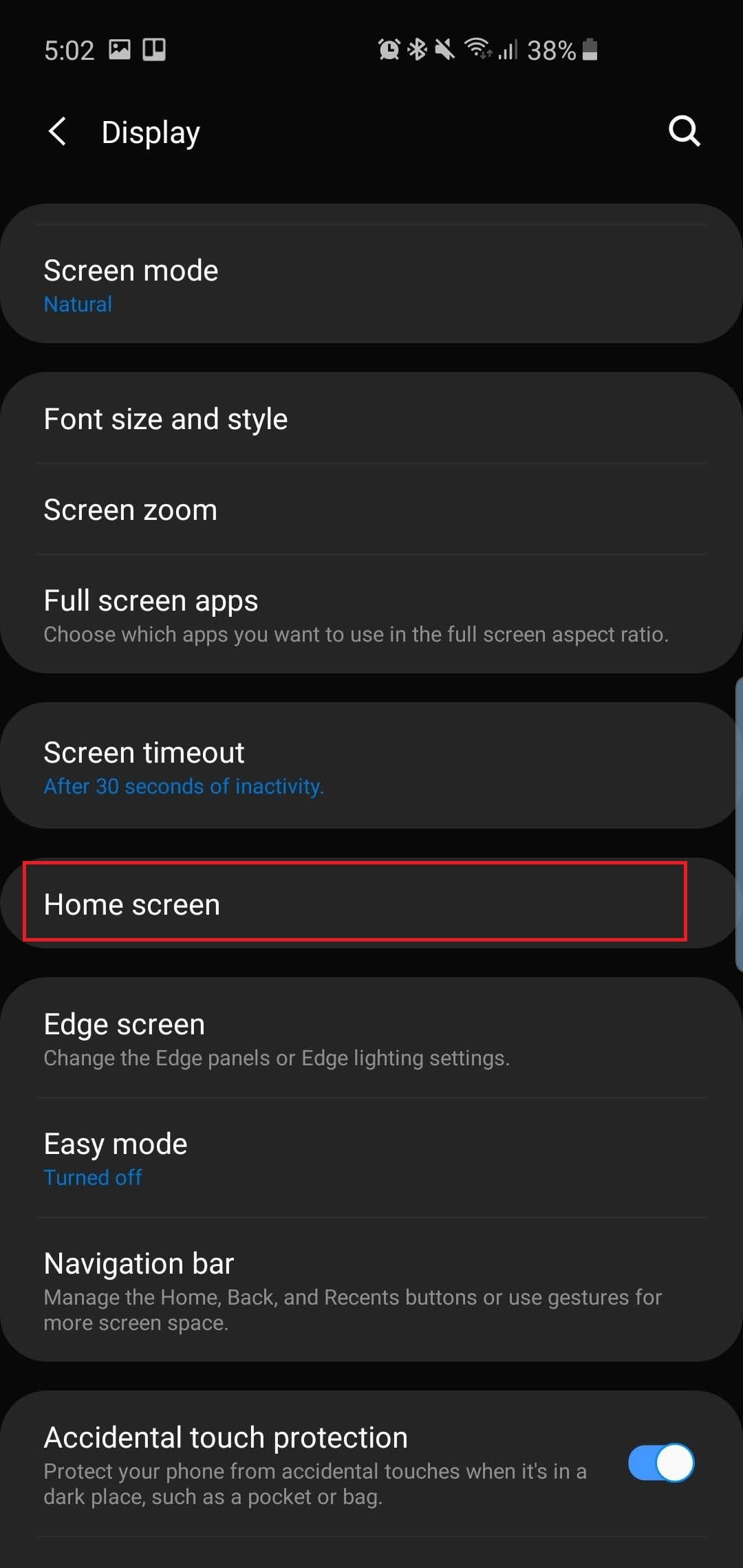Open Font size and style
Image resolution: width=743 pixels, height=1568 pixels.
pyautogui.click(x=371, y=419)
